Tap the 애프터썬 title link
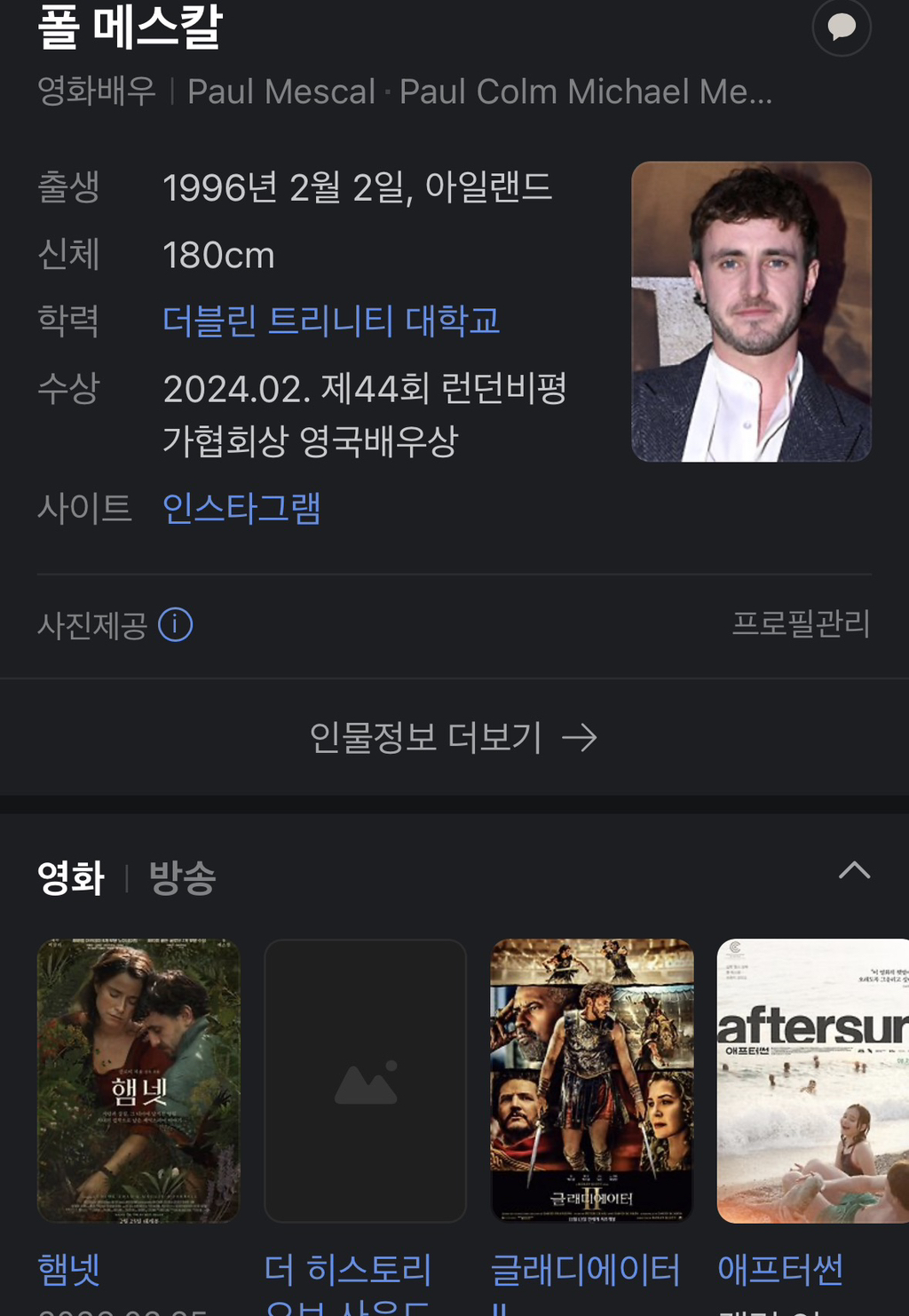The image size is (909, 1316). [779, 1270]
